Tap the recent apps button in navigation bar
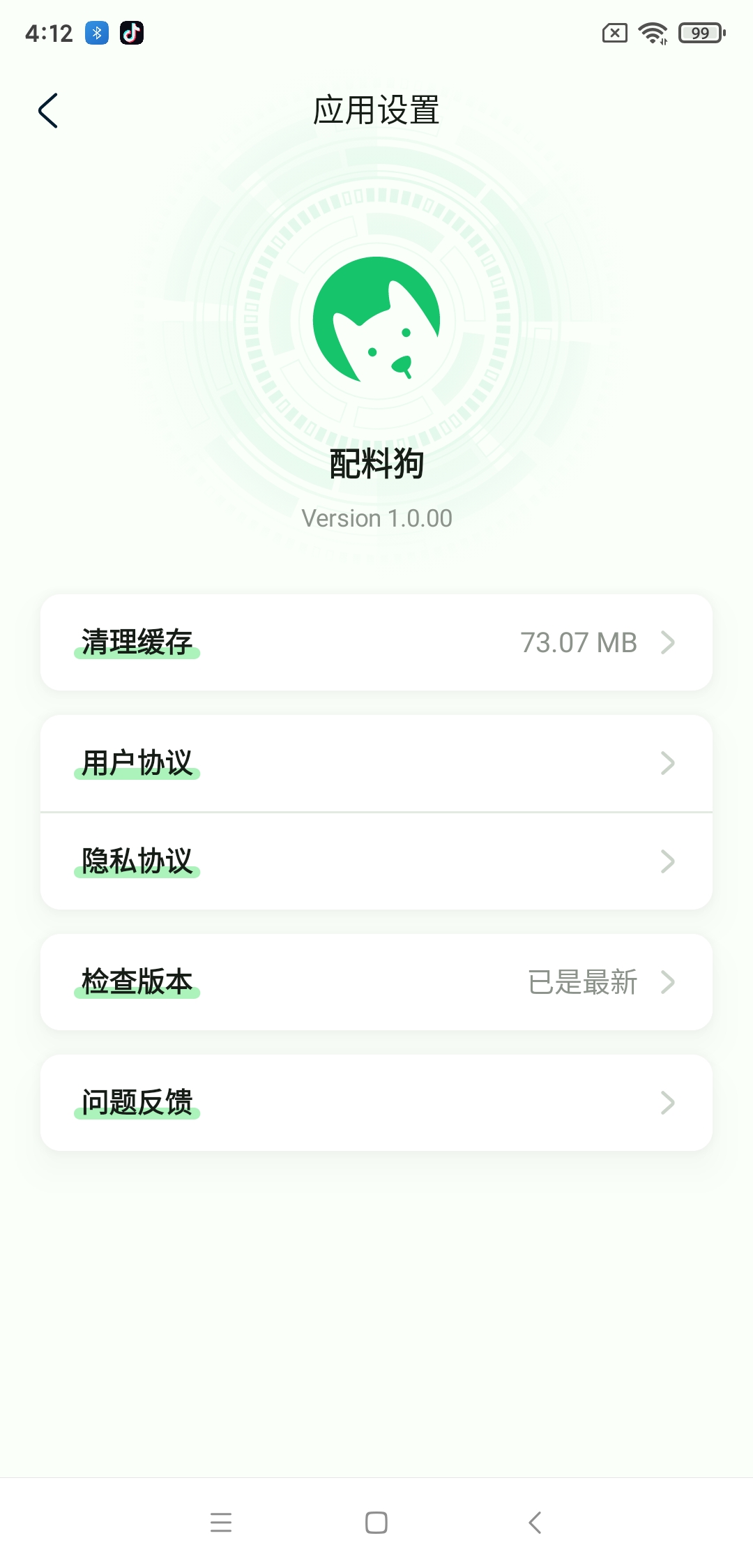 (221, 1523)
